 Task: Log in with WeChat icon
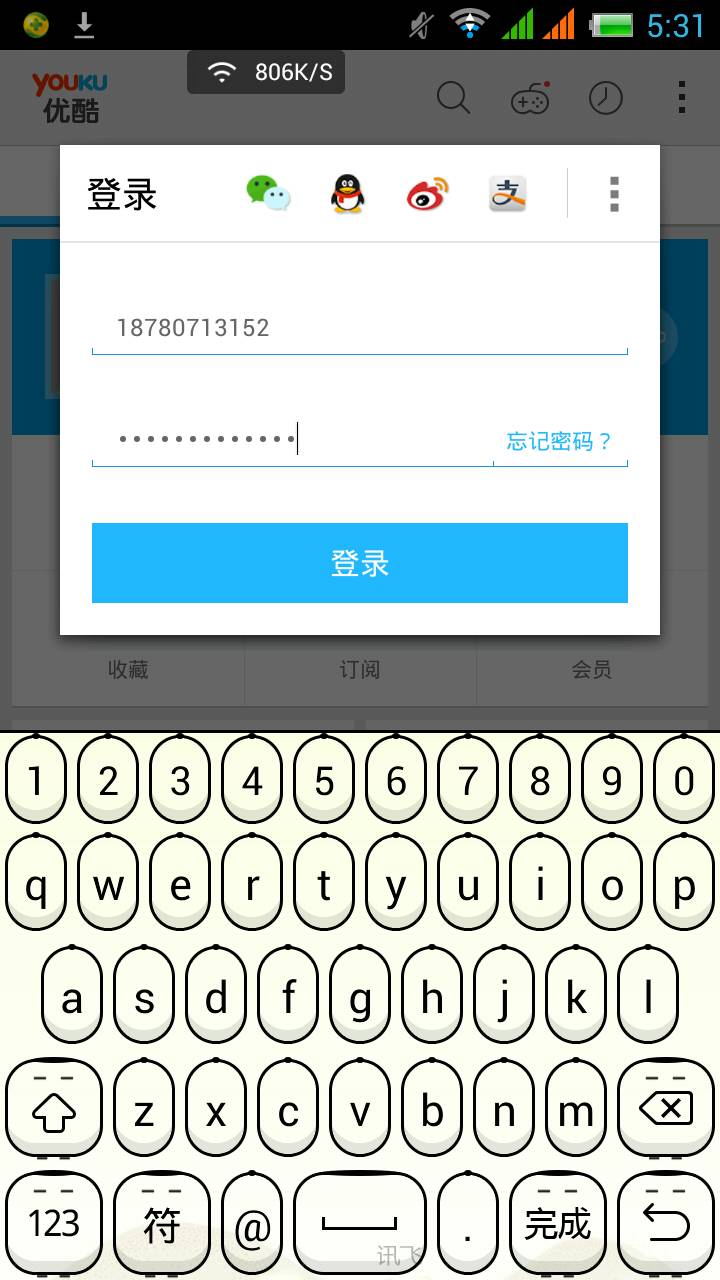(x=268, y=193)
